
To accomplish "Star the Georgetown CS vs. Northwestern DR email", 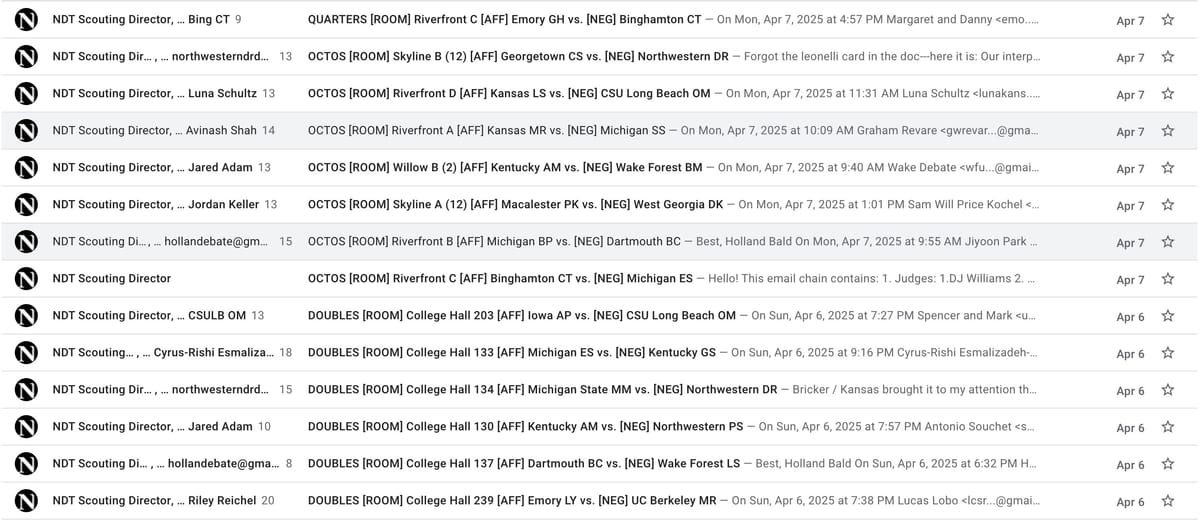I will pos(1167,57).
